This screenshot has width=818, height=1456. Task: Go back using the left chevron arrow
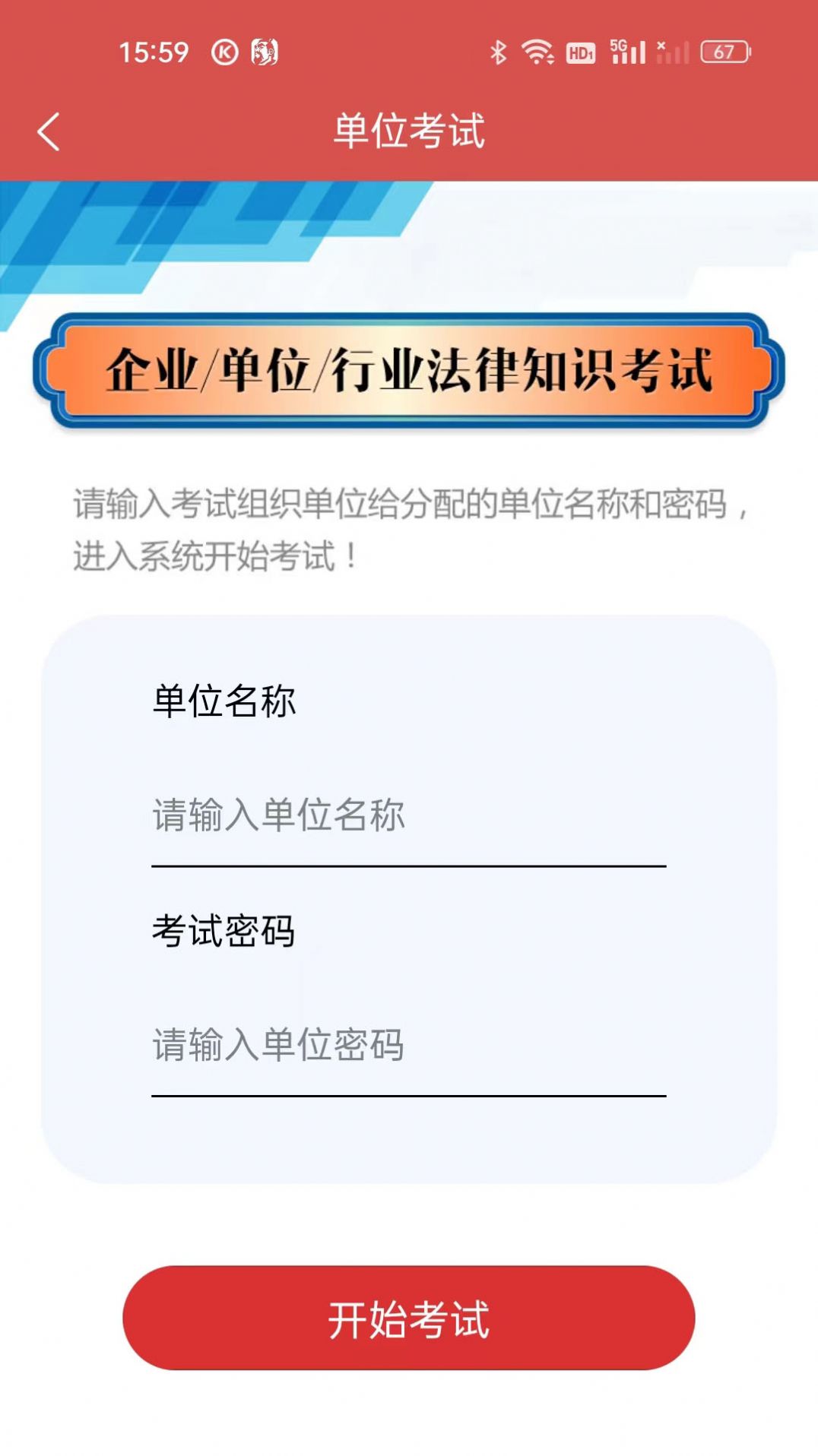pos(49,129)
